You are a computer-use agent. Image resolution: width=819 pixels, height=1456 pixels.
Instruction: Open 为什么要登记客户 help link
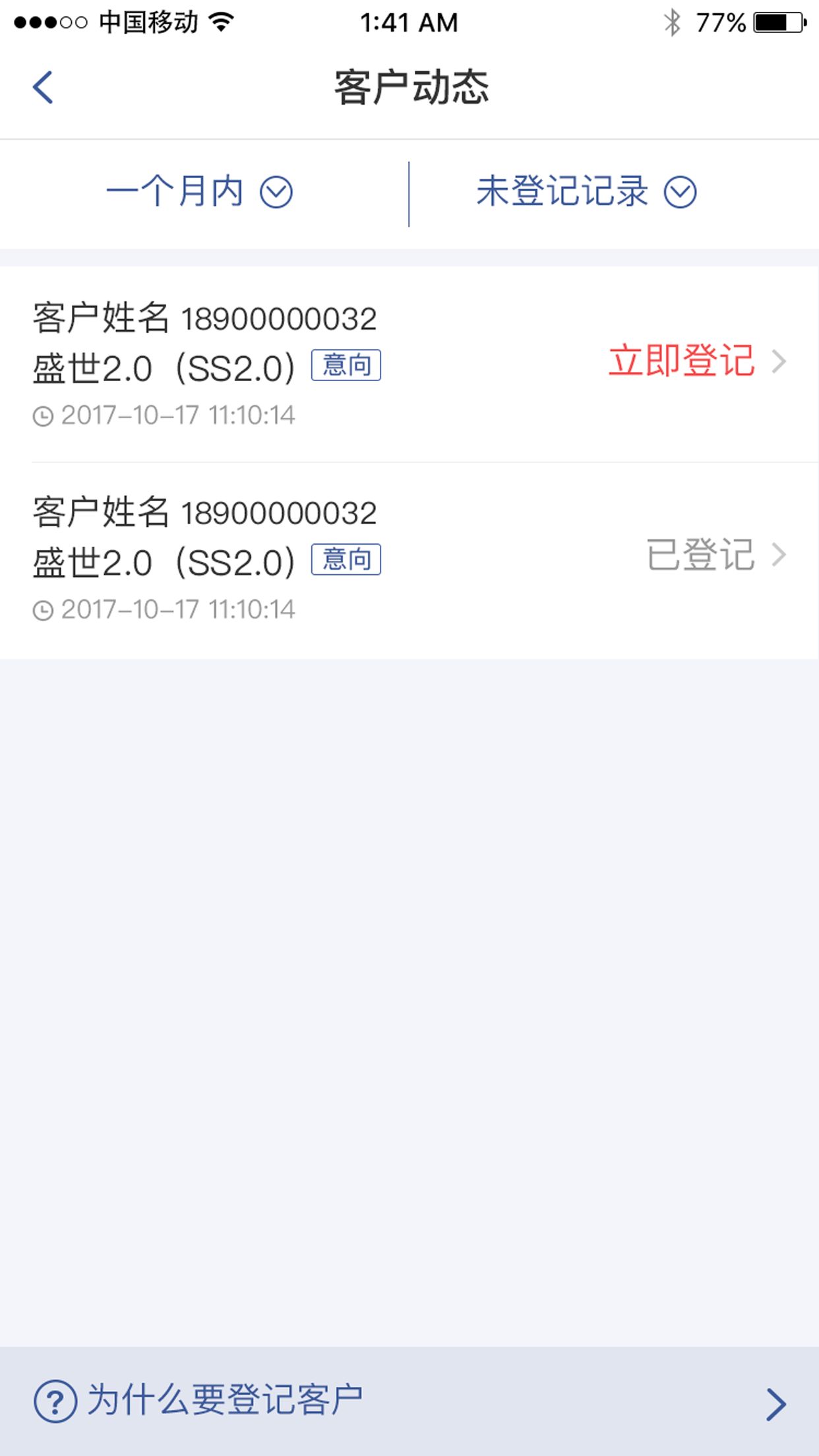pos(409,1401)
